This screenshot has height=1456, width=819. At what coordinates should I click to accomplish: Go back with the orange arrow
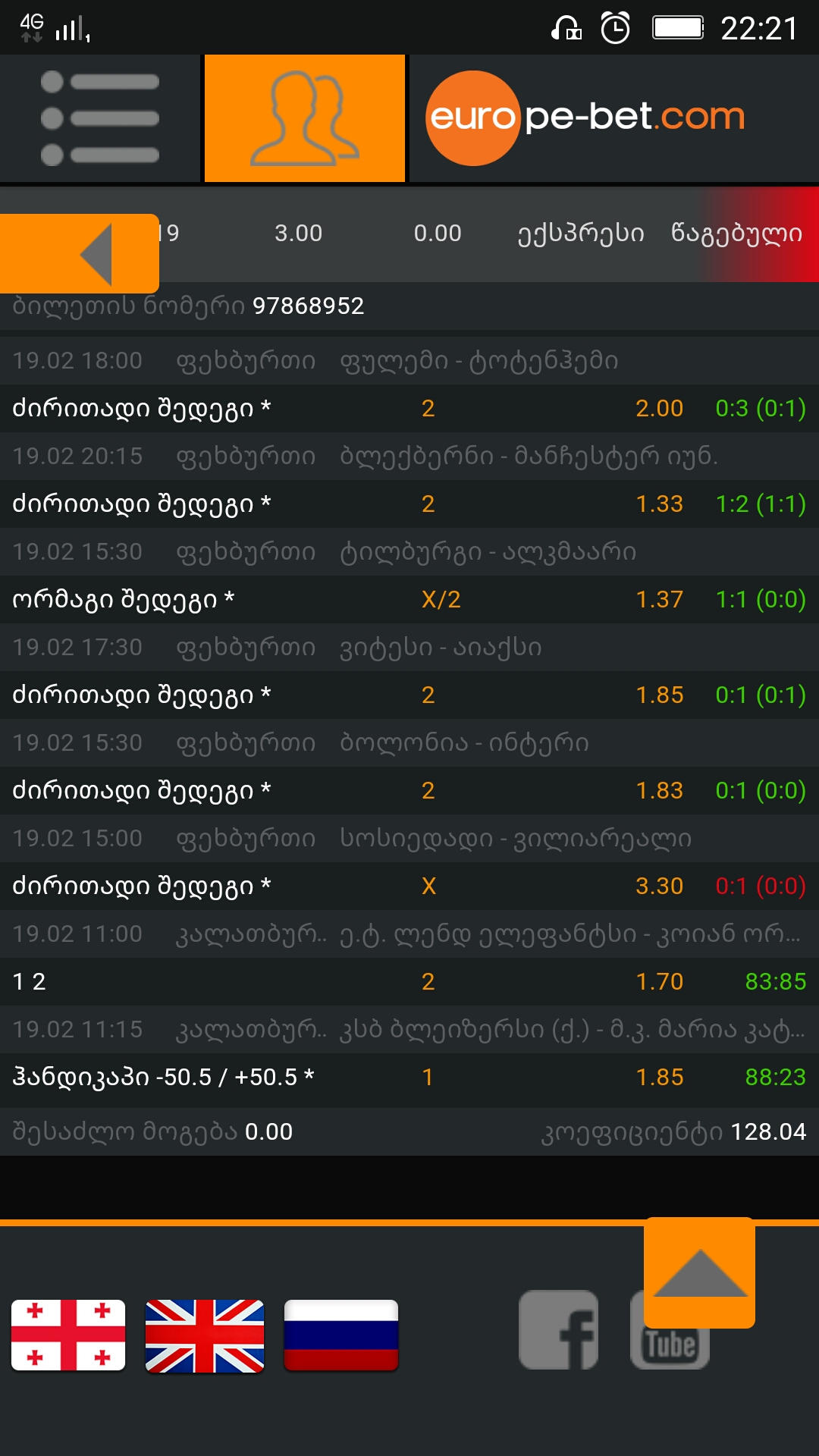click(80, 253)
